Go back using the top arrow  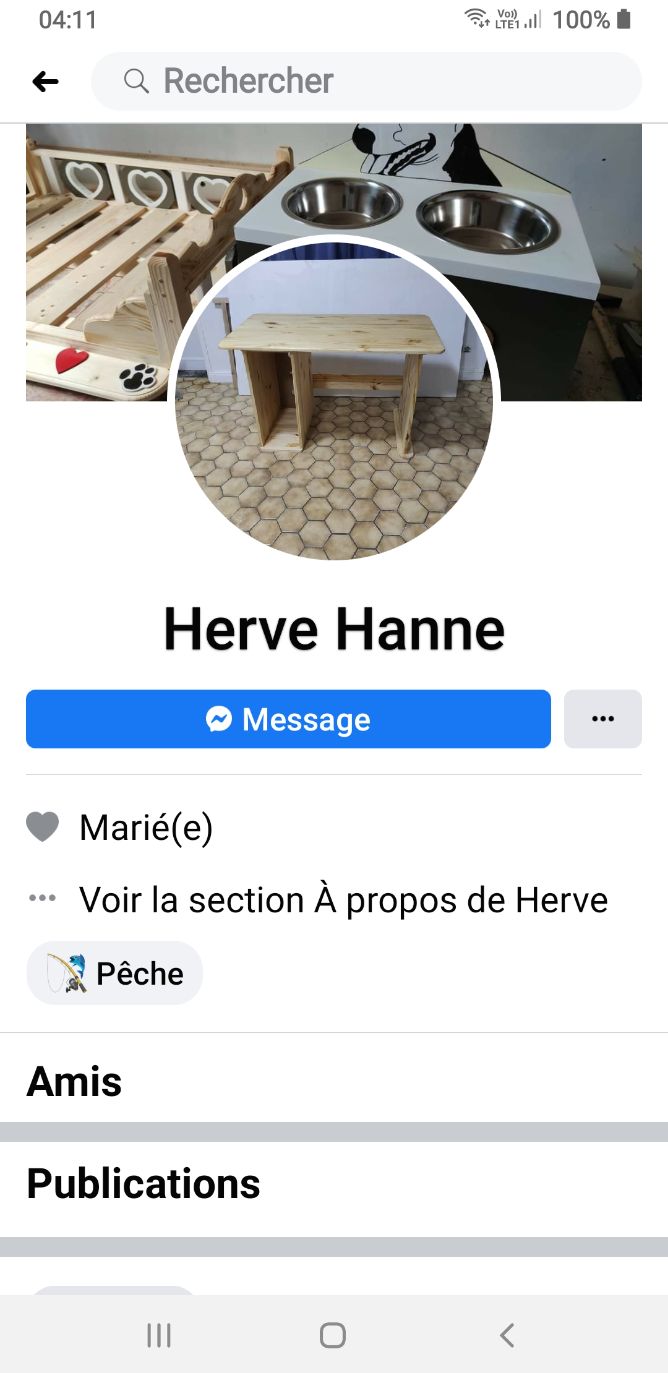45,82
